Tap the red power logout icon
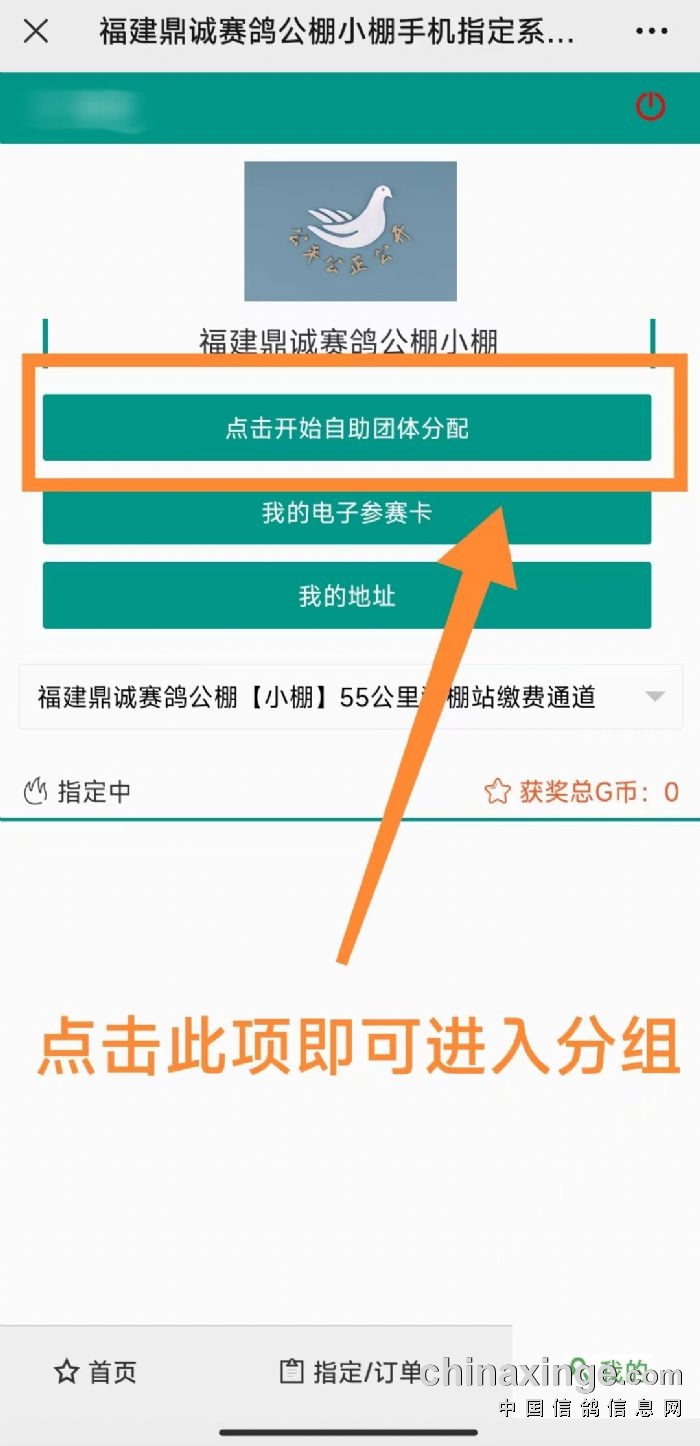Screen dimensions: 700x1446 click(650, 106)
